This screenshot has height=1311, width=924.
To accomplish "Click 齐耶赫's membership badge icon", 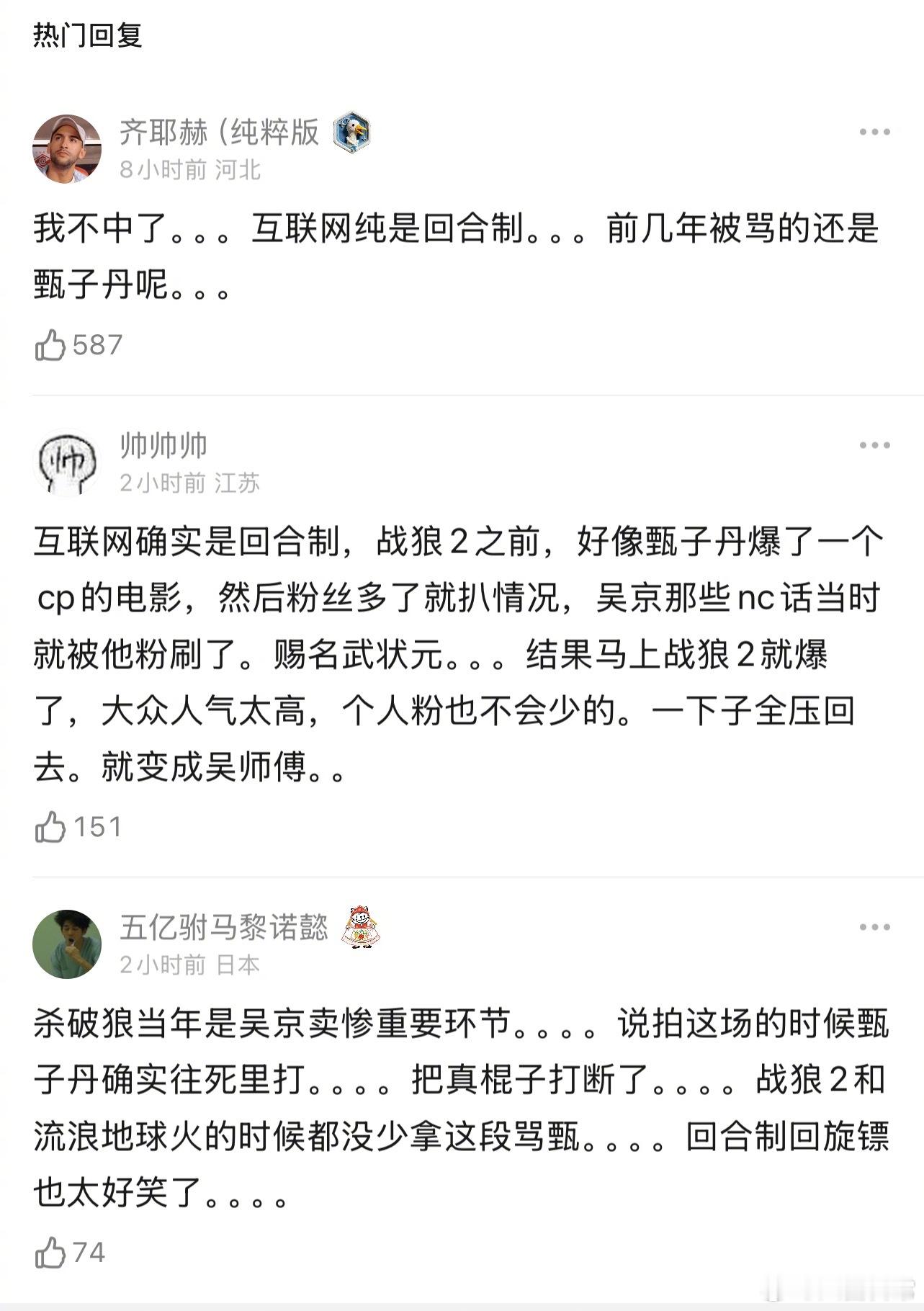I will [x=351, y=134].
